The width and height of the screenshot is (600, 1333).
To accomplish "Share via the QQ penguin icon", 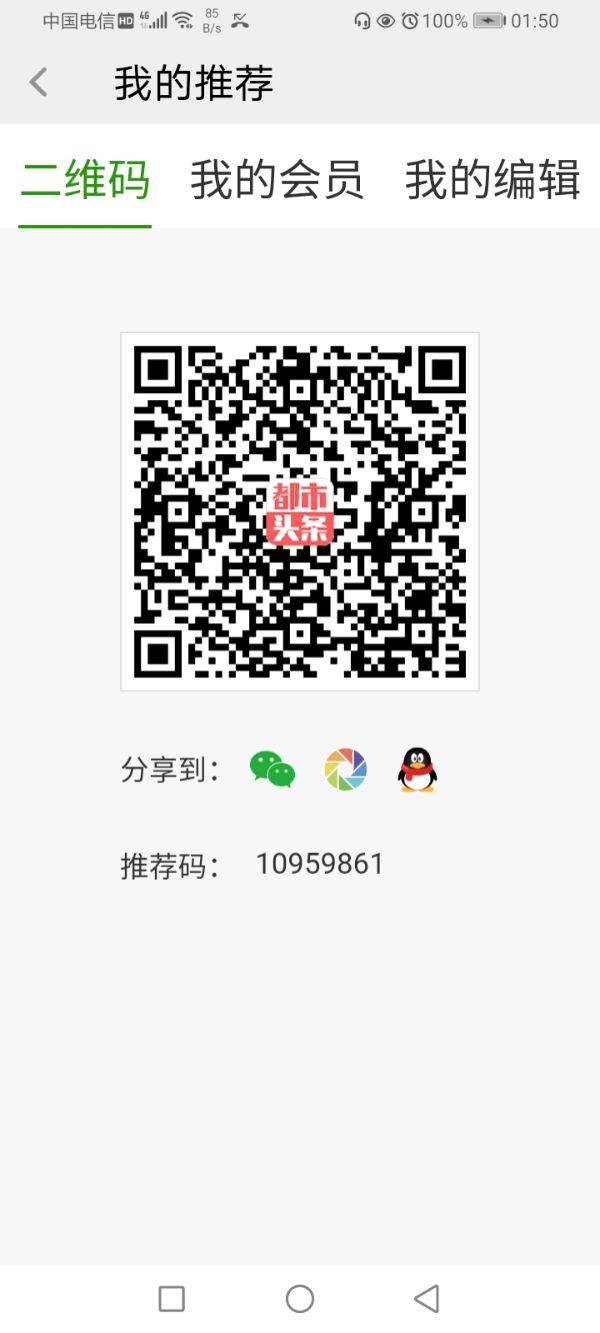I will pos(417,770).
